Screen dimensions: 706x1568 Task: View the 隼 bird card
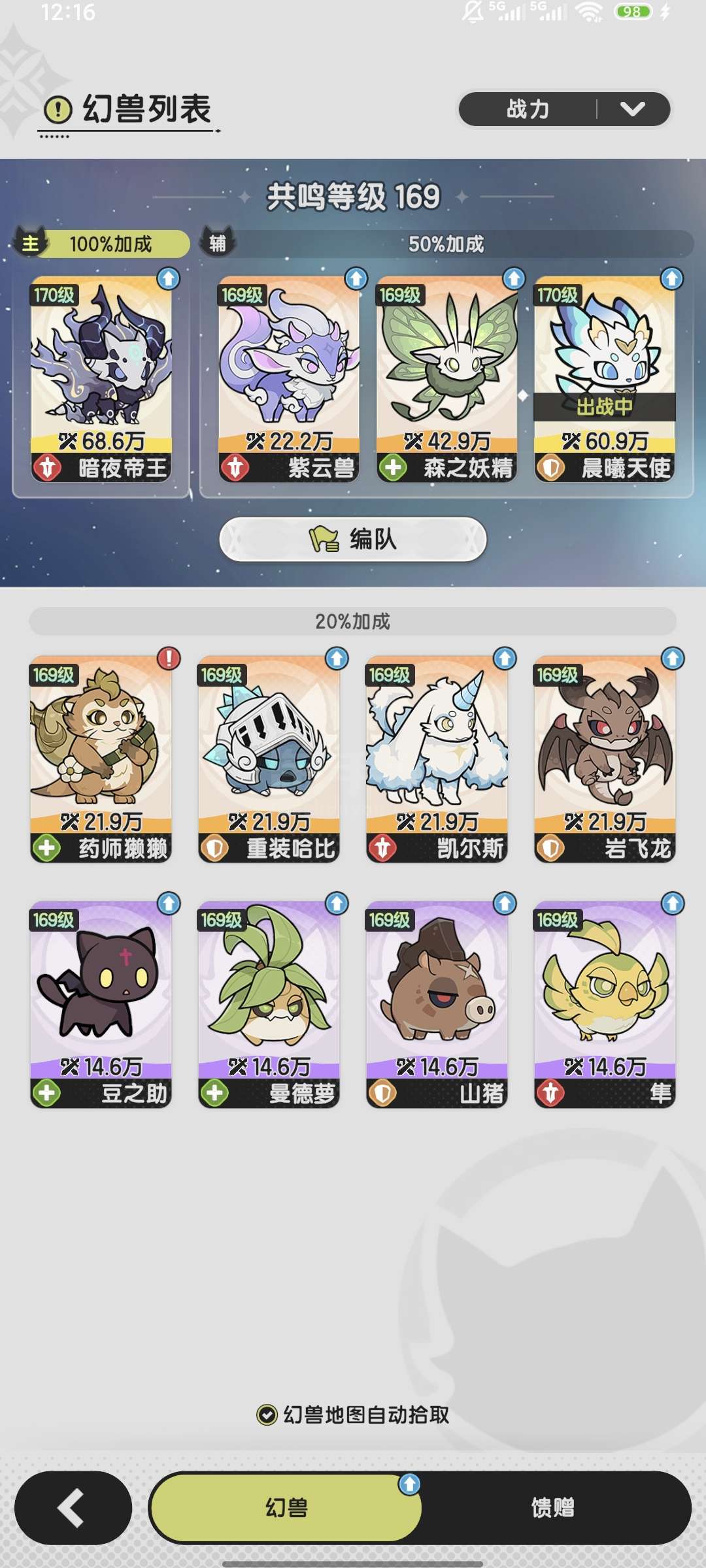click(x=605, y=1004)
